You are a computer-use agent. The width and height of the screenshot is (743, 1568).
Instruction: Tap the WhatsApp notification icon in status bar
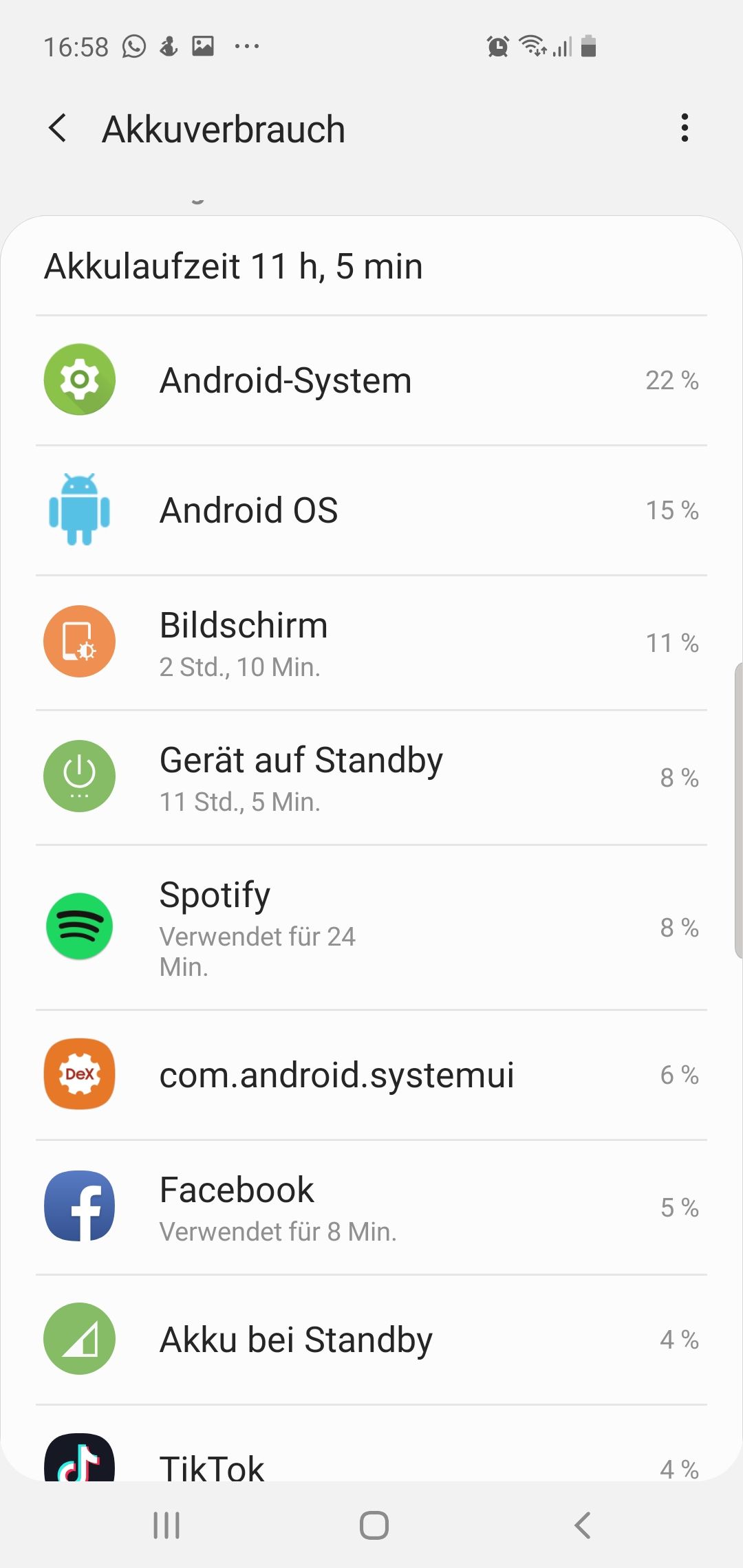[135, 45]
